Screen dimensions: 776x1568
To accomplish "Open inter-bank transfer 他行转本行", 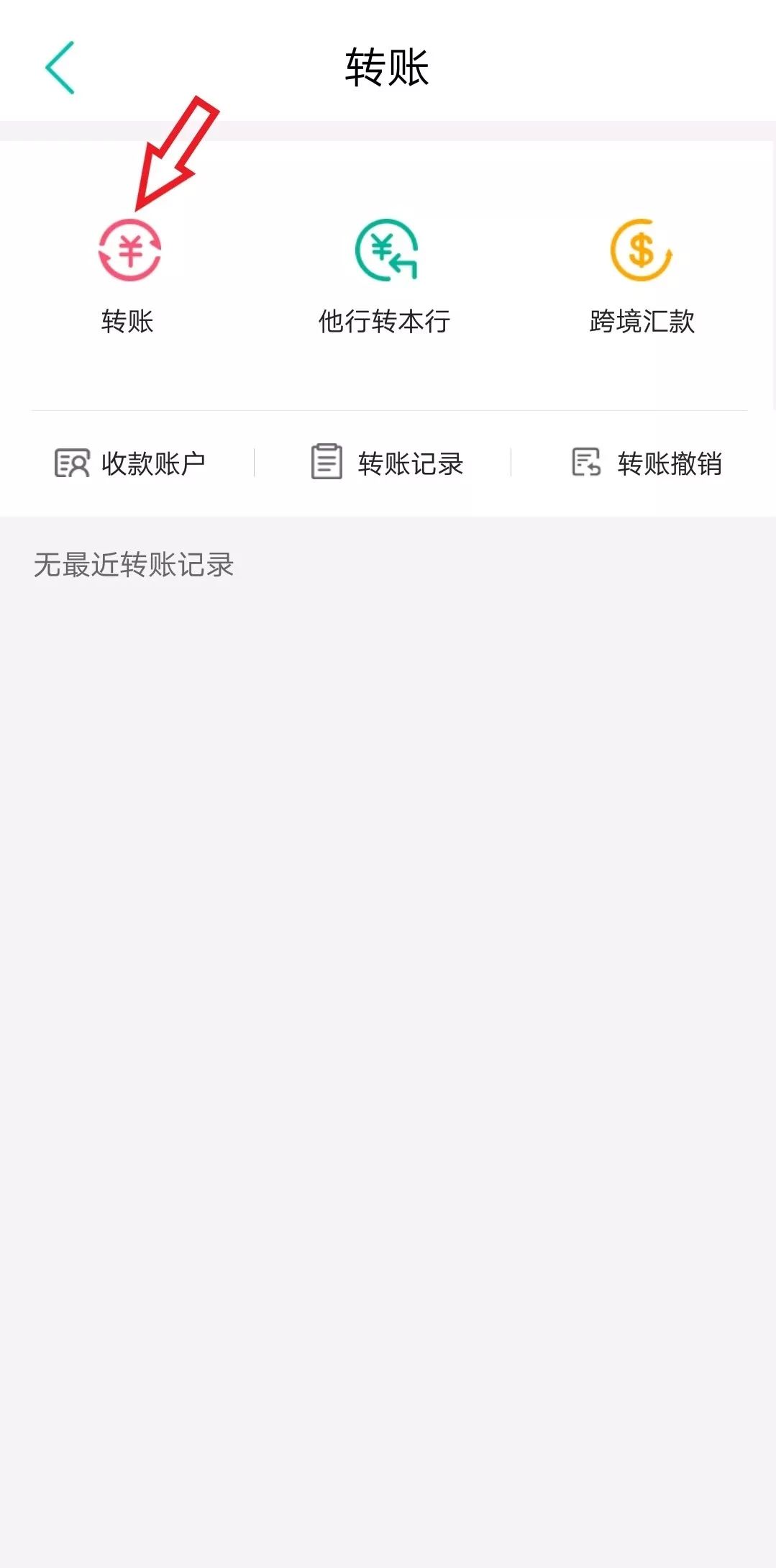I will (385, 273).
